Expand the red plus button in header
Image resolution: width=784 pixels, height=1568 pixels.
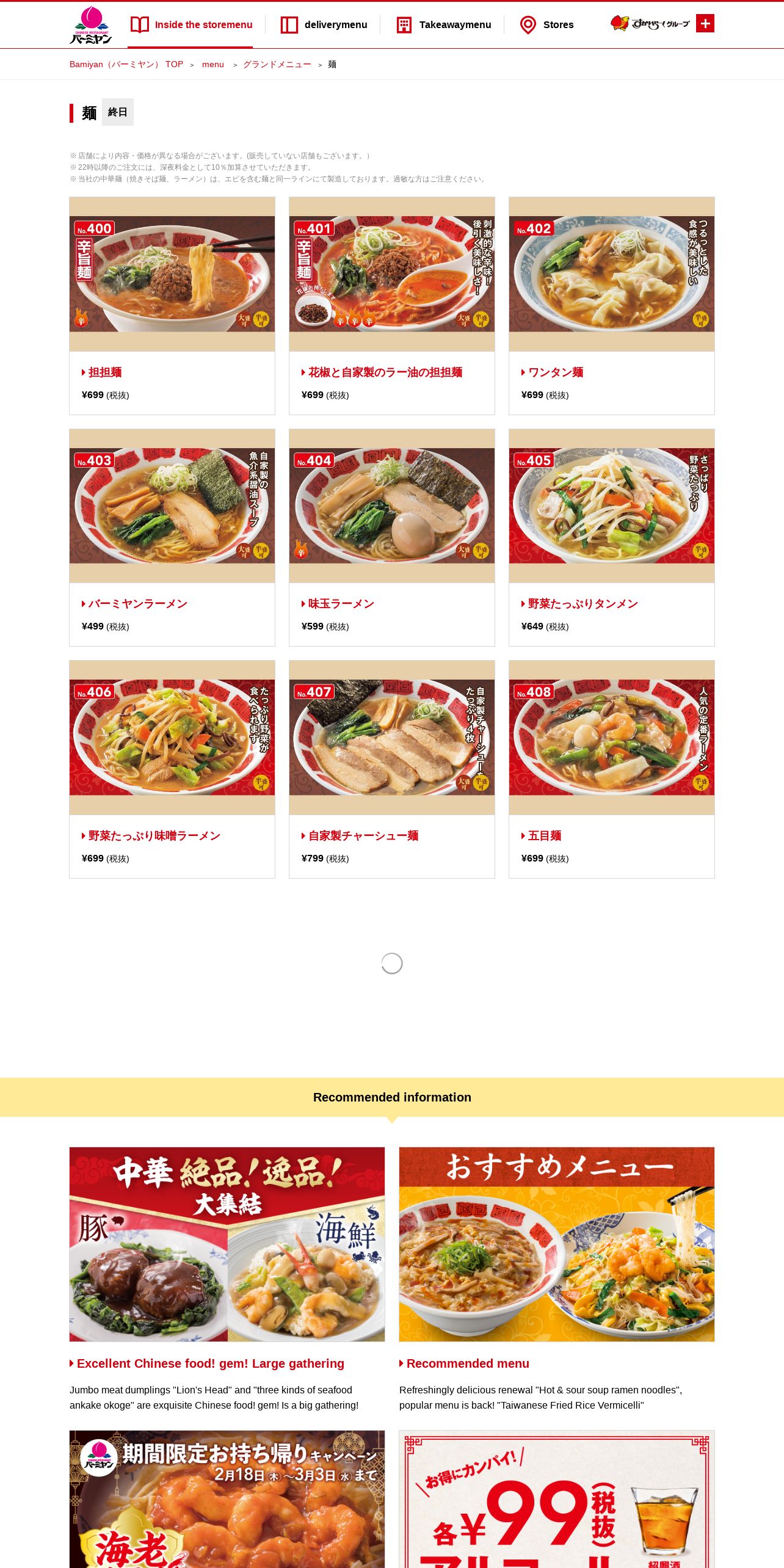click(x=705, y=23)
